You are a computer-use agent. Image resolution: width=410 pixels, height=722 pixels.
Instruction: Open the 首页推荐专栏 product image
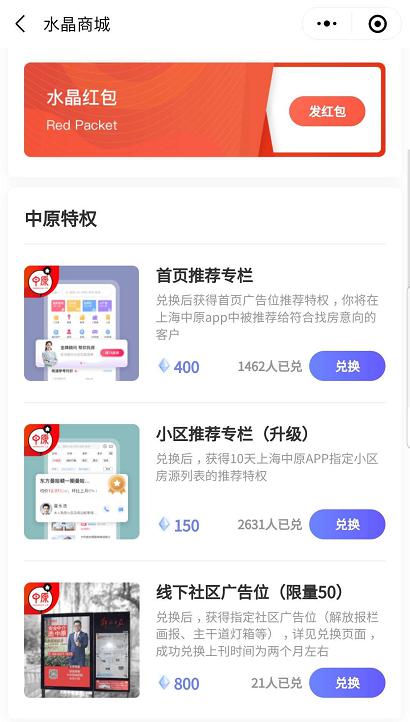click(82, 323)
